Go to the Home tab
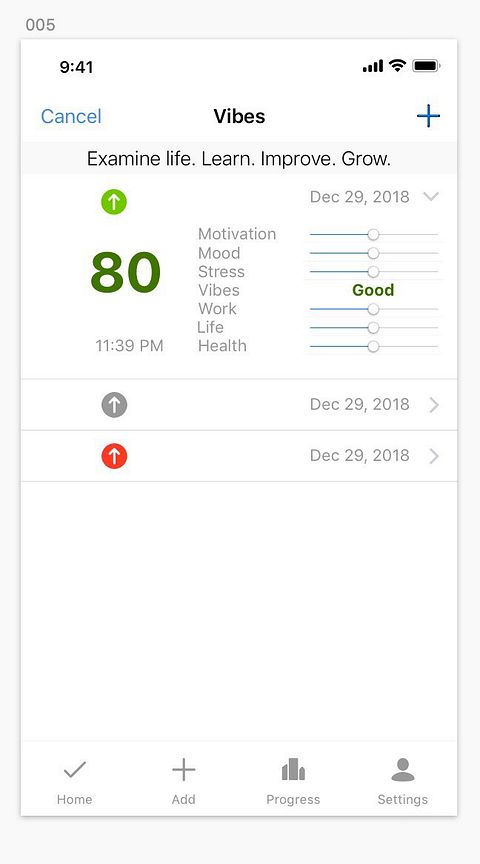This screenshot has width=480, height=864. pyautogui.click(x=74, y=781)
